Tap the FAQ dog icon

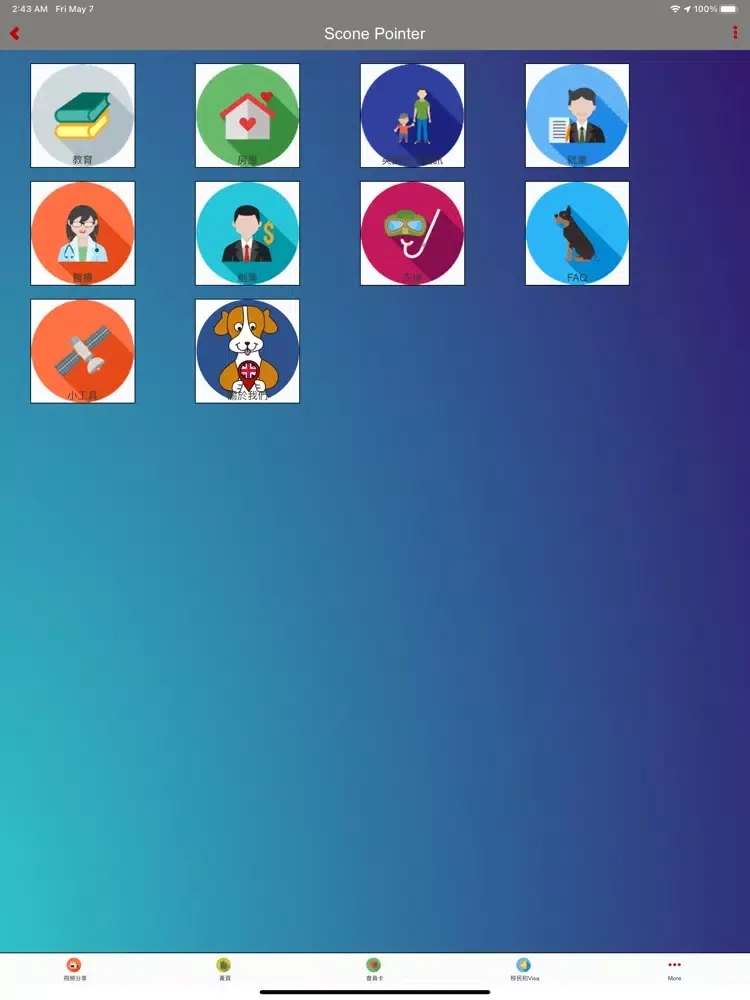pyautogui.click(x=577, y=232)
